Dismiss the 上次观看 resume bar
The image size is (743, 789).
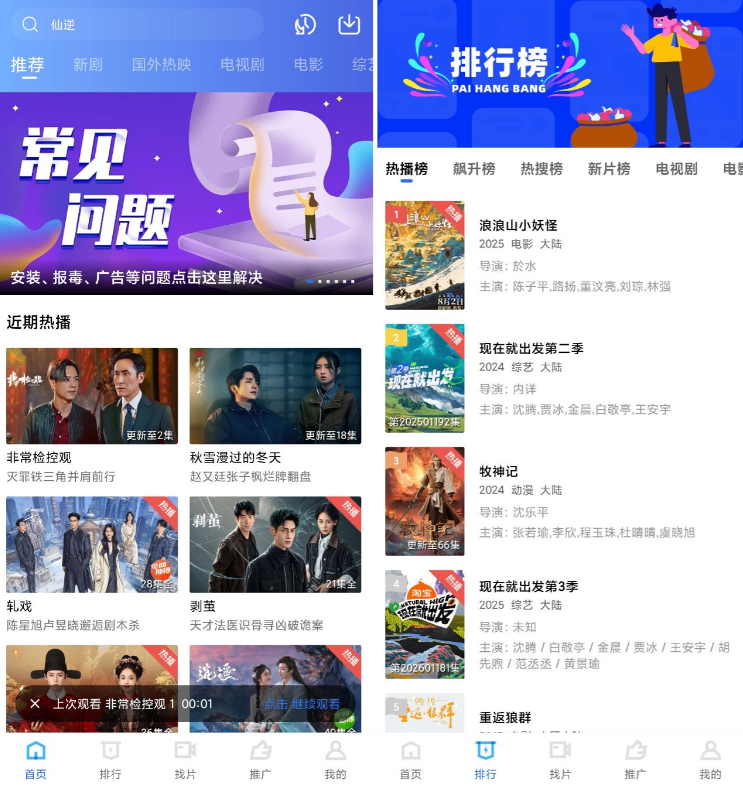[35, 704]
